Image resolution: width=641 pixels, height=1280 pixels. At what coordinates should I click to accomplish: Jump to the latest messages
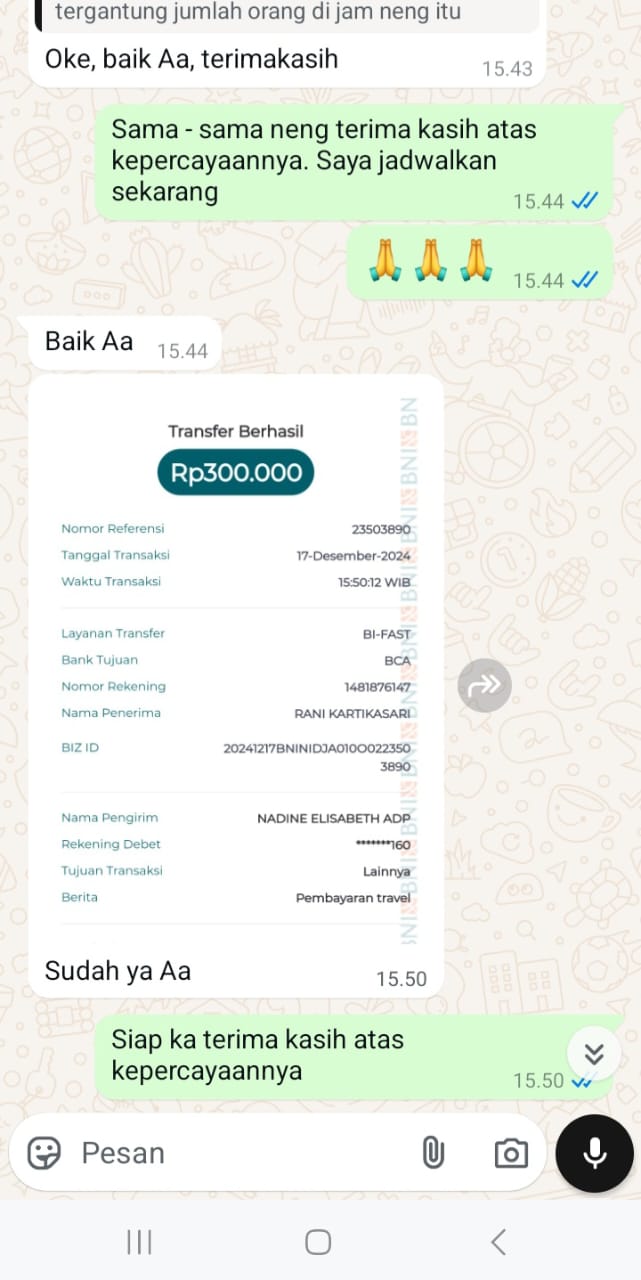594,1053
